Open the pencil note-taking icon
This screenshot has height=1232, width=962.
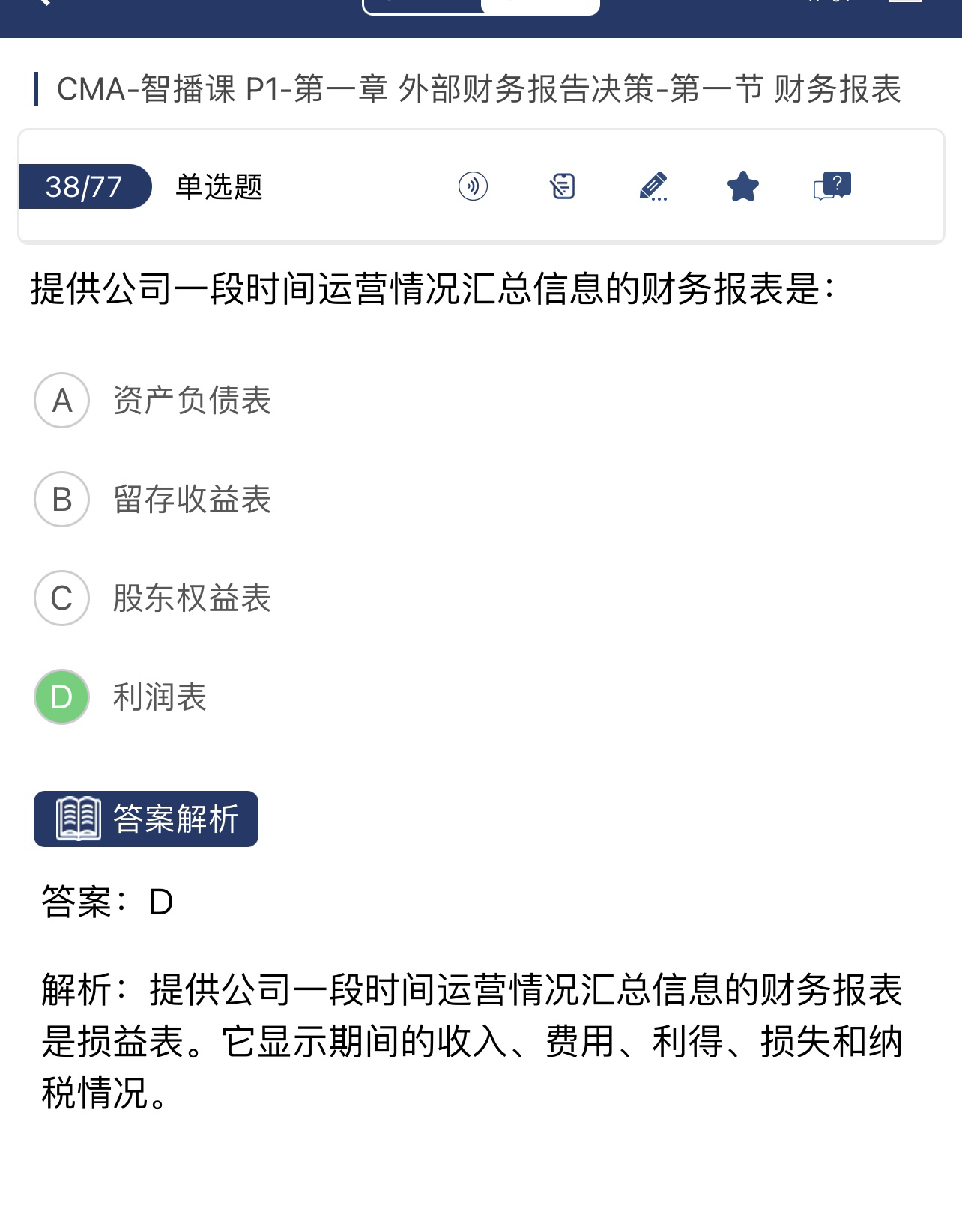click(x=653, y=186)
